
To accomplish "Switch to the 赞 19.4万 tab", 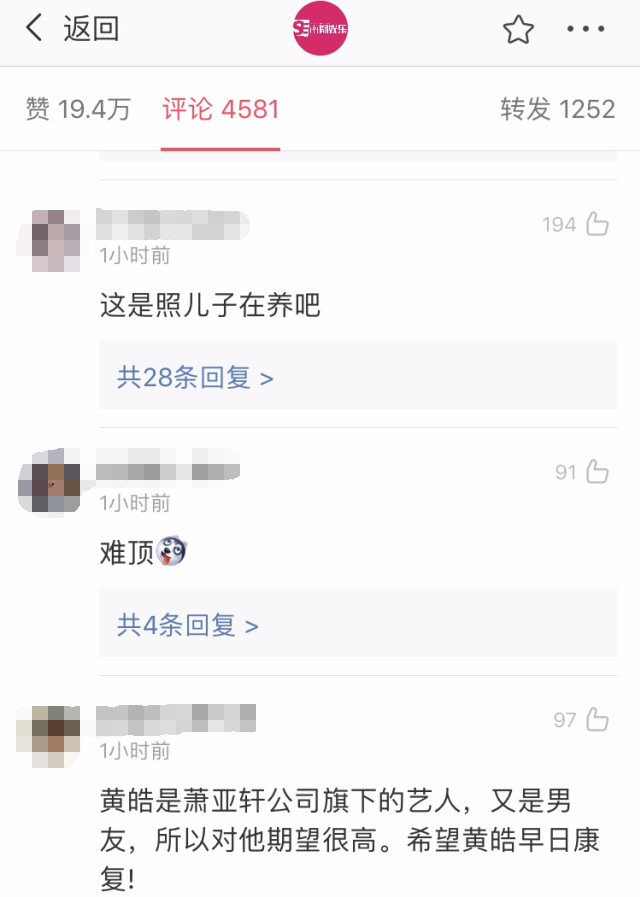I will [78, 109].
